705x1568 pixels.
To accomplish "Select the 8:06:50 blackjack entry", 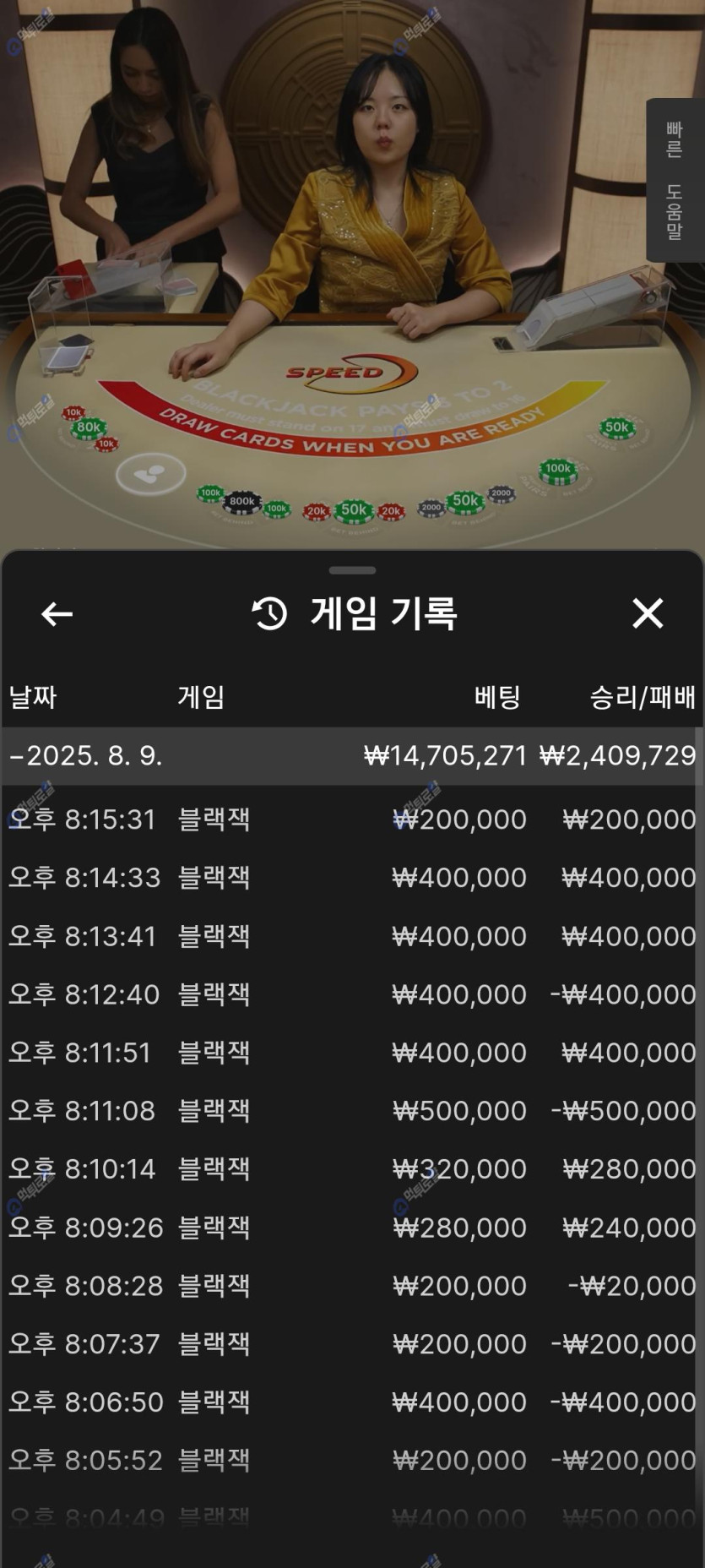I will pos(352,1402).
